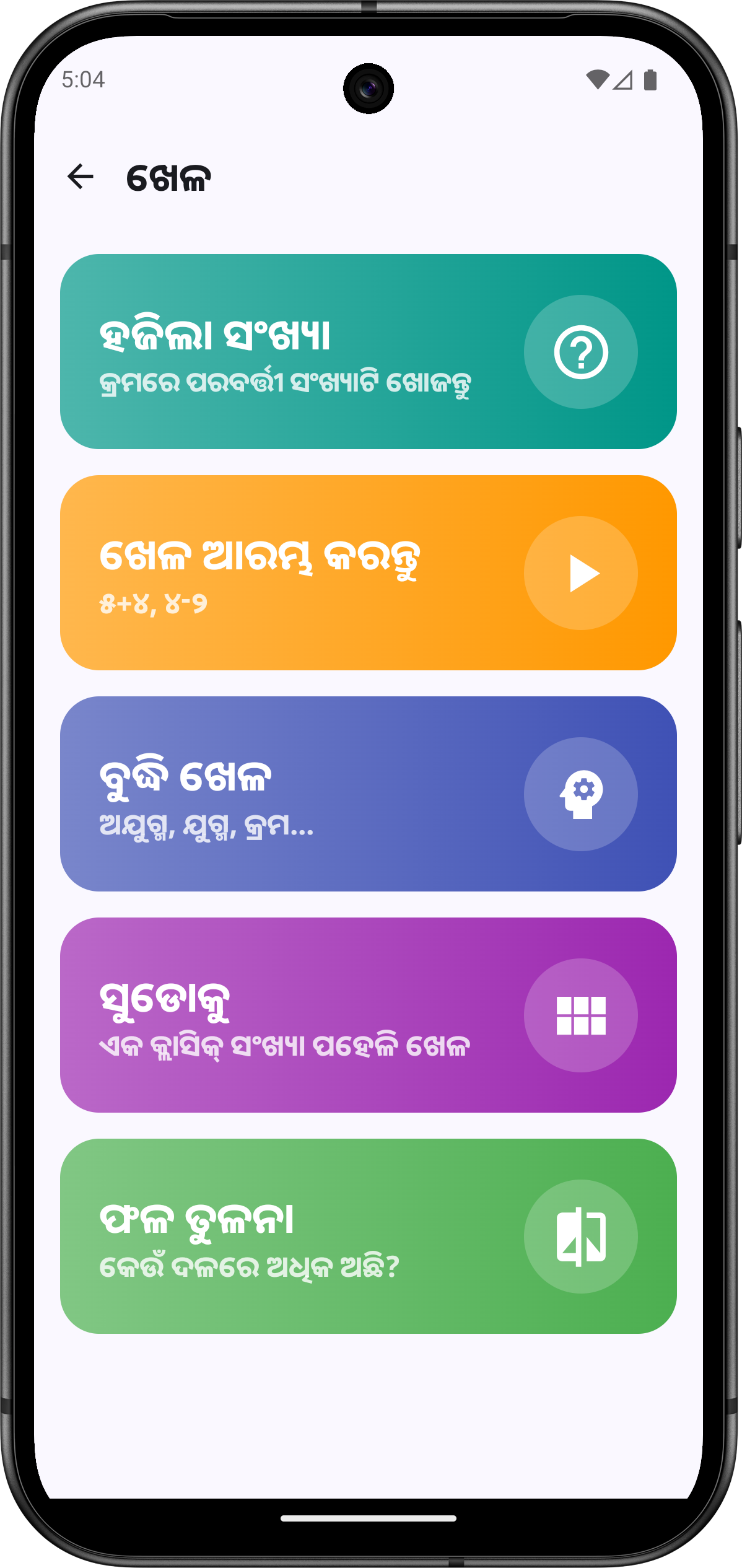This screenshot has height=1568, width=742.
Task: Click the front camera cutout area
Action: coord(370,88)
